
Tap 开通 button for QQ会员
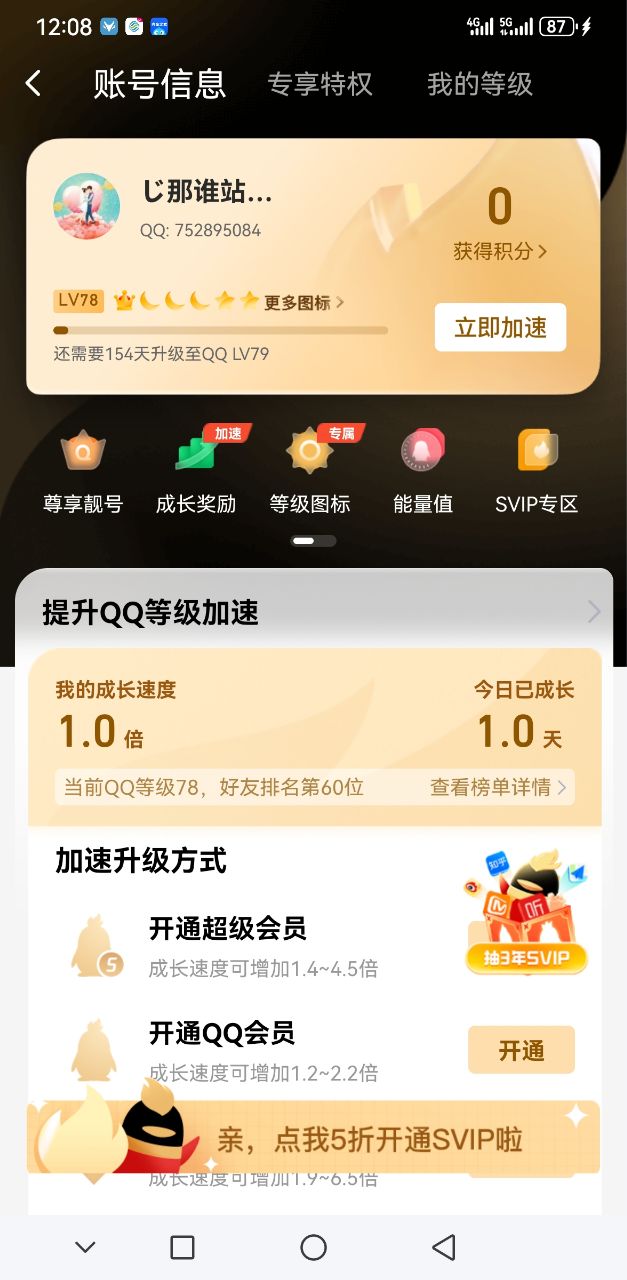(x=521, y=1050)
